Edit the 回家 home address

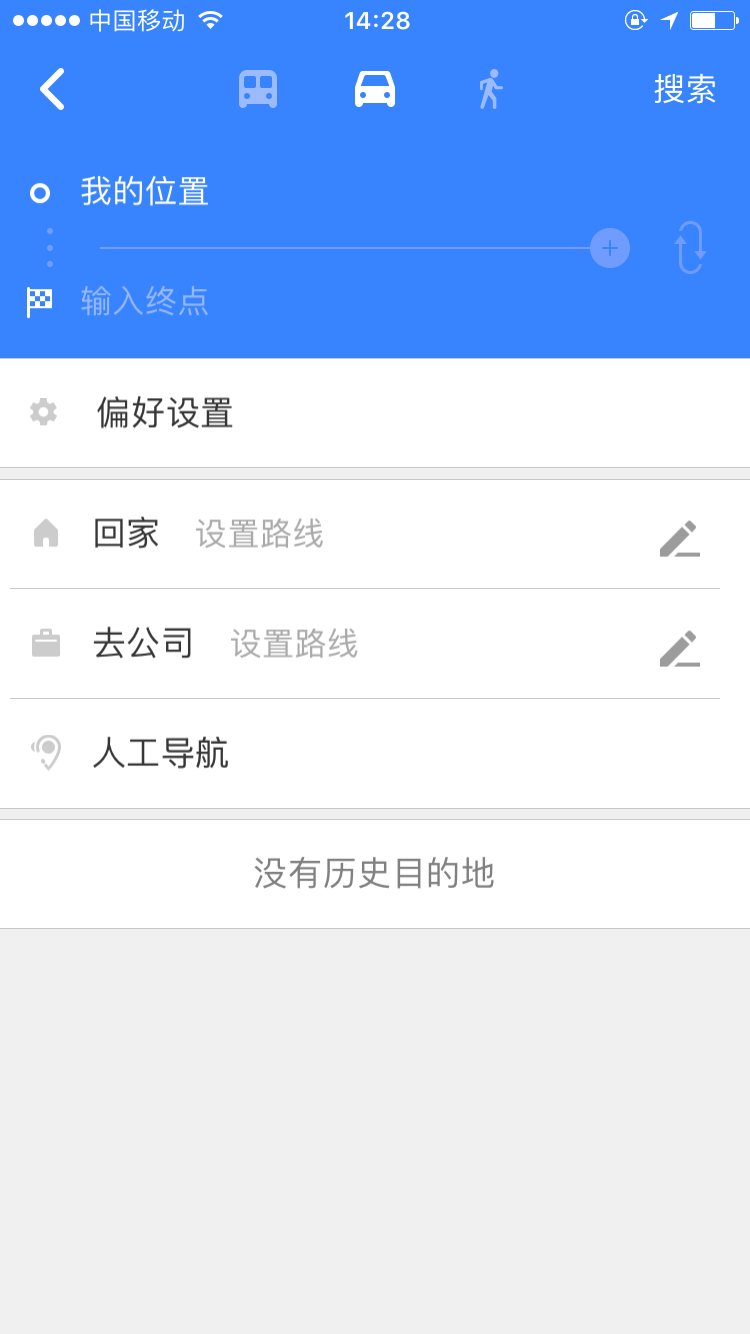(x=679, y=538)
